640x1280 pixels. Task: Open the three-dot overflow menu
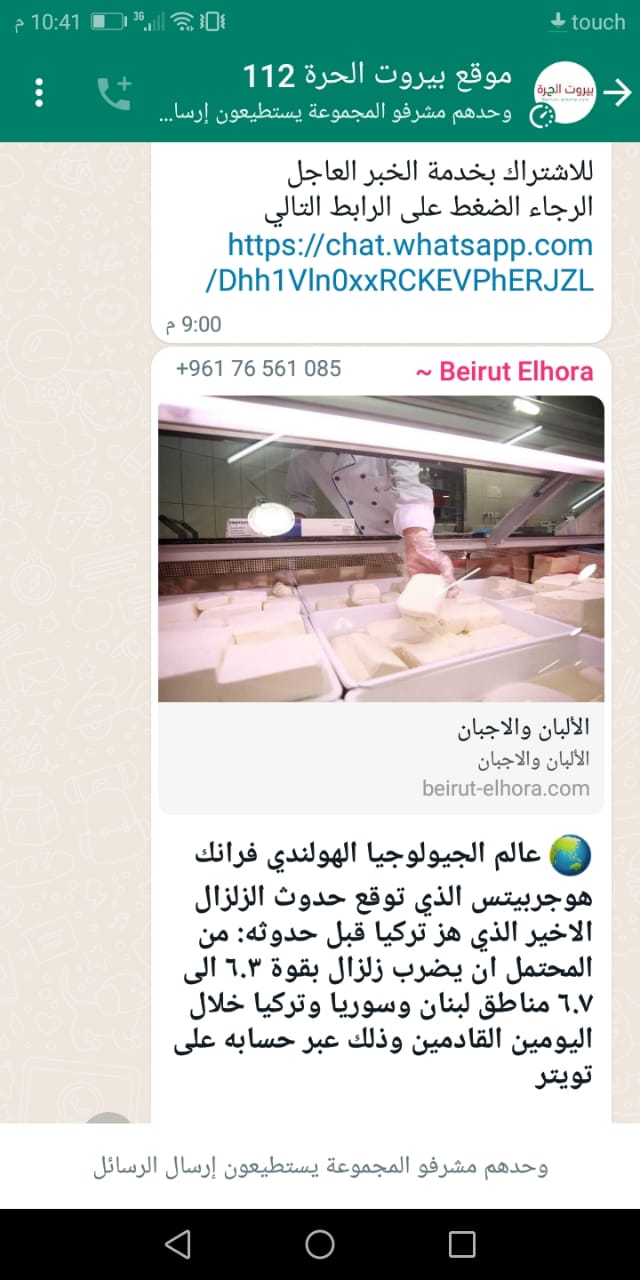[39, 92]
